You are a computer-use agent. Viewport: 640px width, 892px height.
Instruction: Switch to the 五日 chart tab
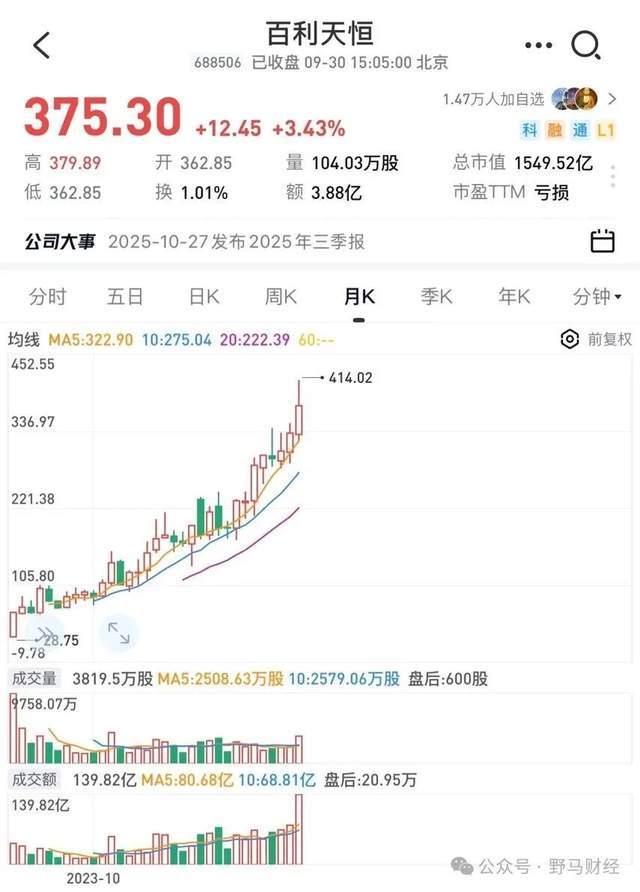(125, 296)
